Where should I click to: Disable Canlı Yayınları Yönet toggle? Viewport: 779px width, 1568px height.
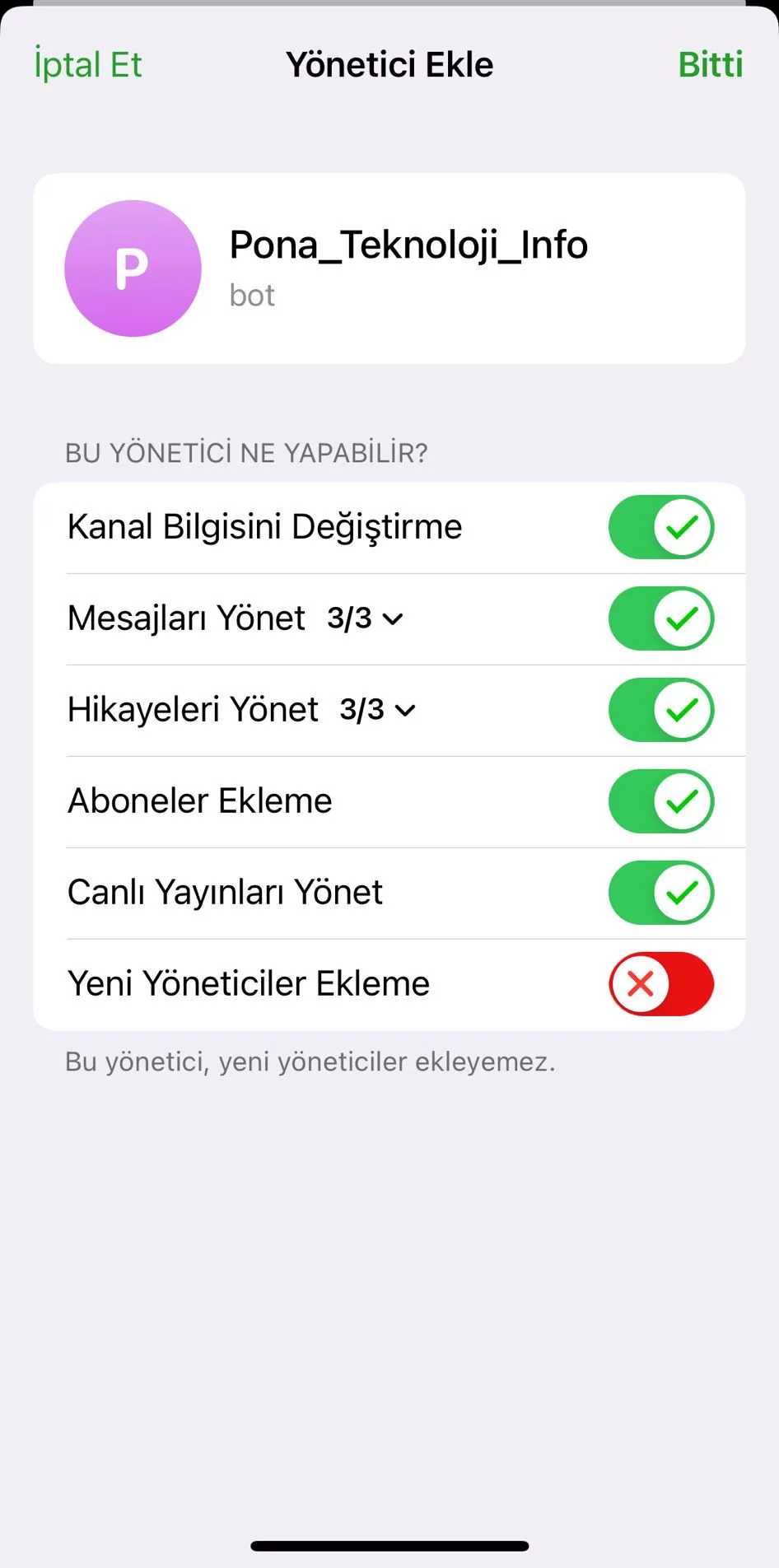[660, 893]
